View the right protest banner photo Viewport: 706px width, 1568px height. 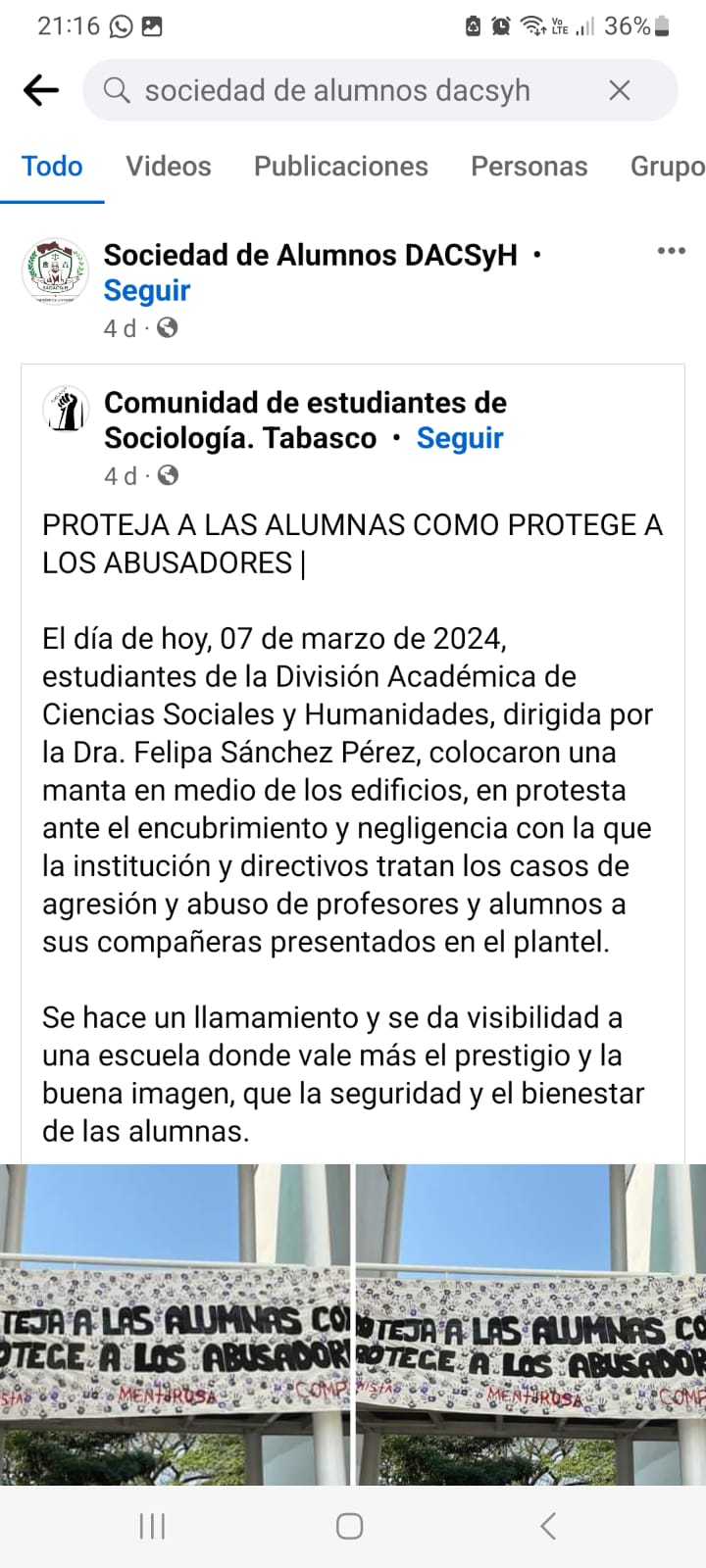[x=530, y=1324]
